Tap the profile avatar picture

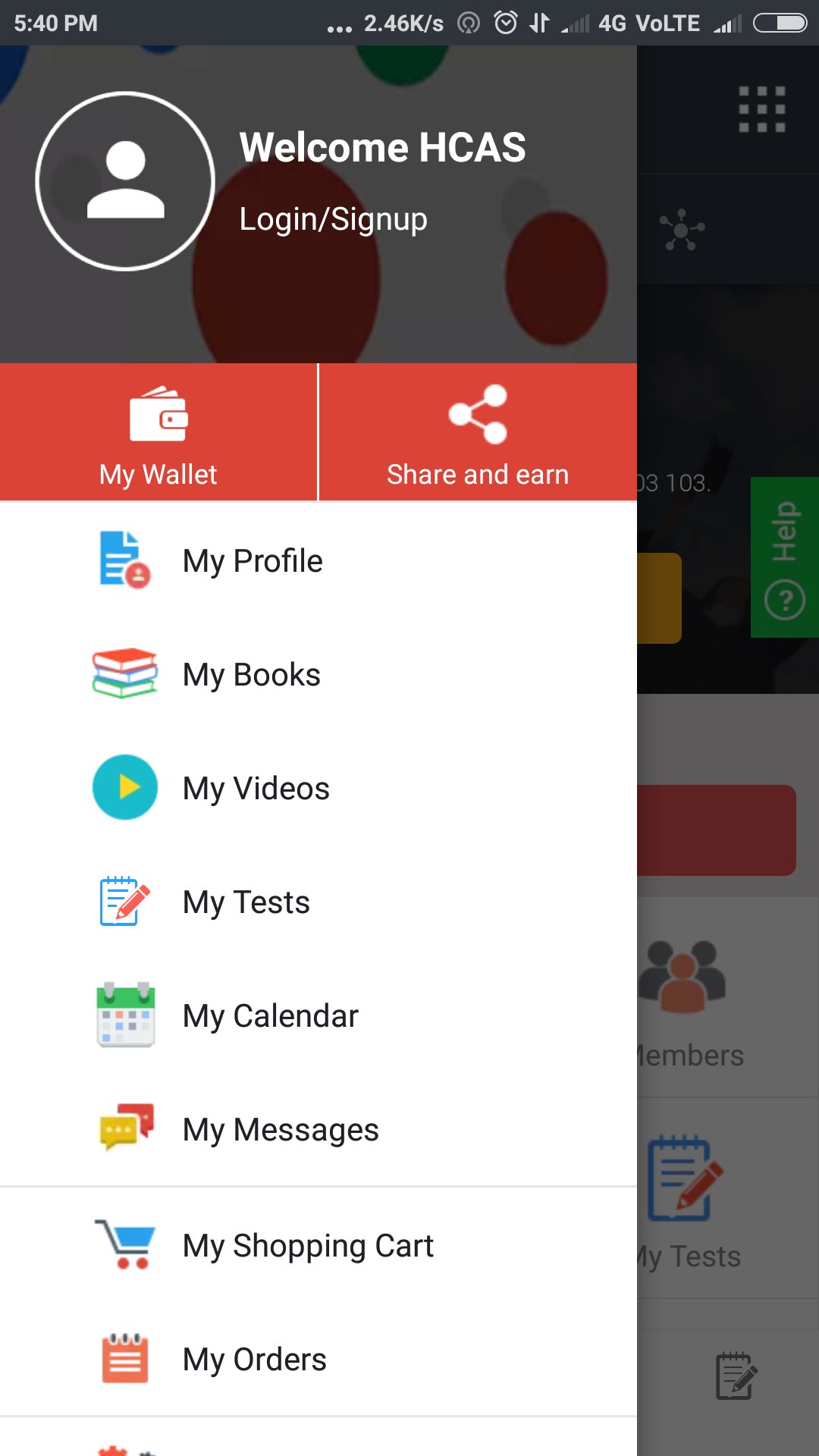[125, 181]
